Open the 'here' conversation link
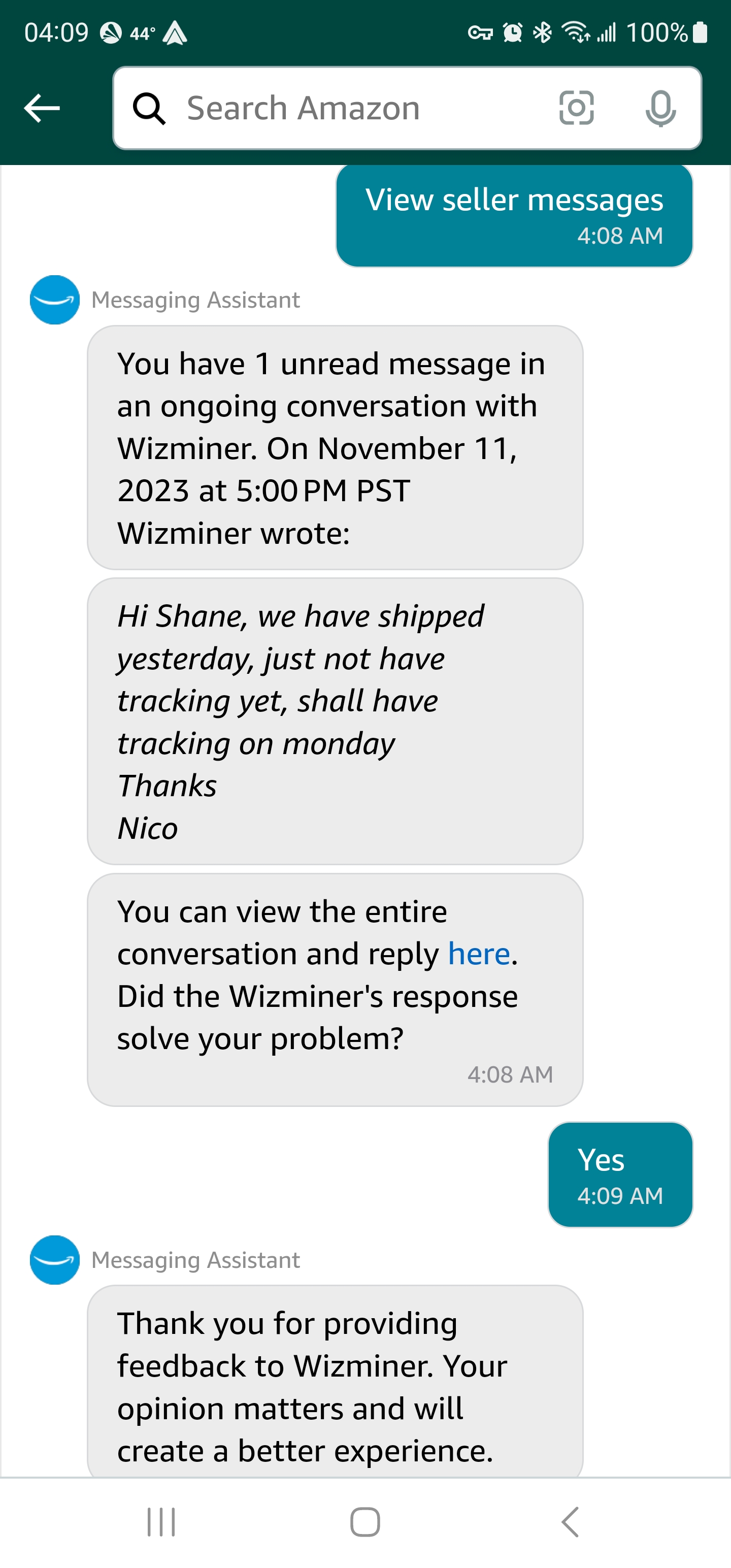Screen dimensions: 731x1568 tap(478, 954)
